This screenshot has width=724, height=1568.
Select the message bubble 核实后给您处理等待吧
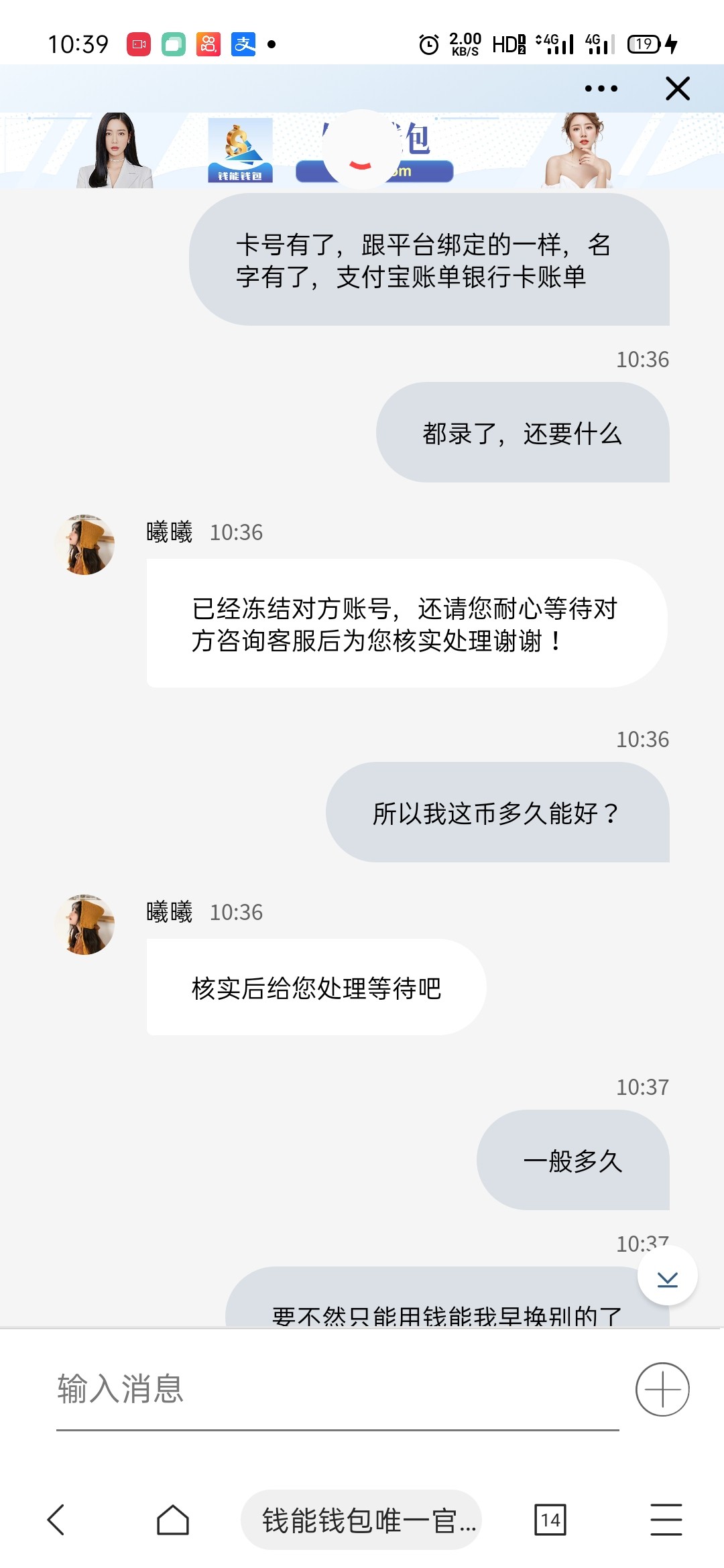pos(315,988)
